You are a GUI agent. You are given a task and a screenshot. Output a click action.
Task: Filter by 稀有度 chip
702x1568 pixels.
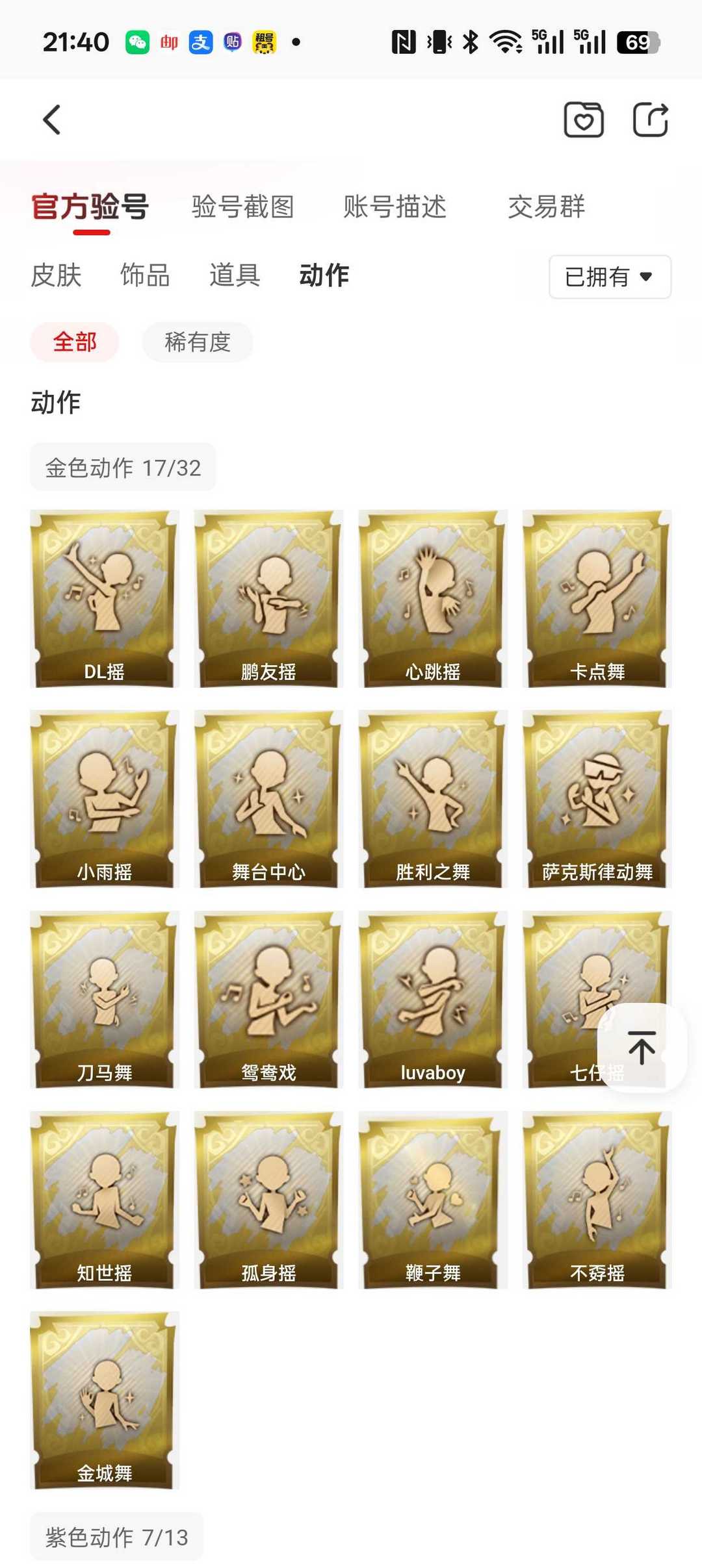[x=198, y=342]
